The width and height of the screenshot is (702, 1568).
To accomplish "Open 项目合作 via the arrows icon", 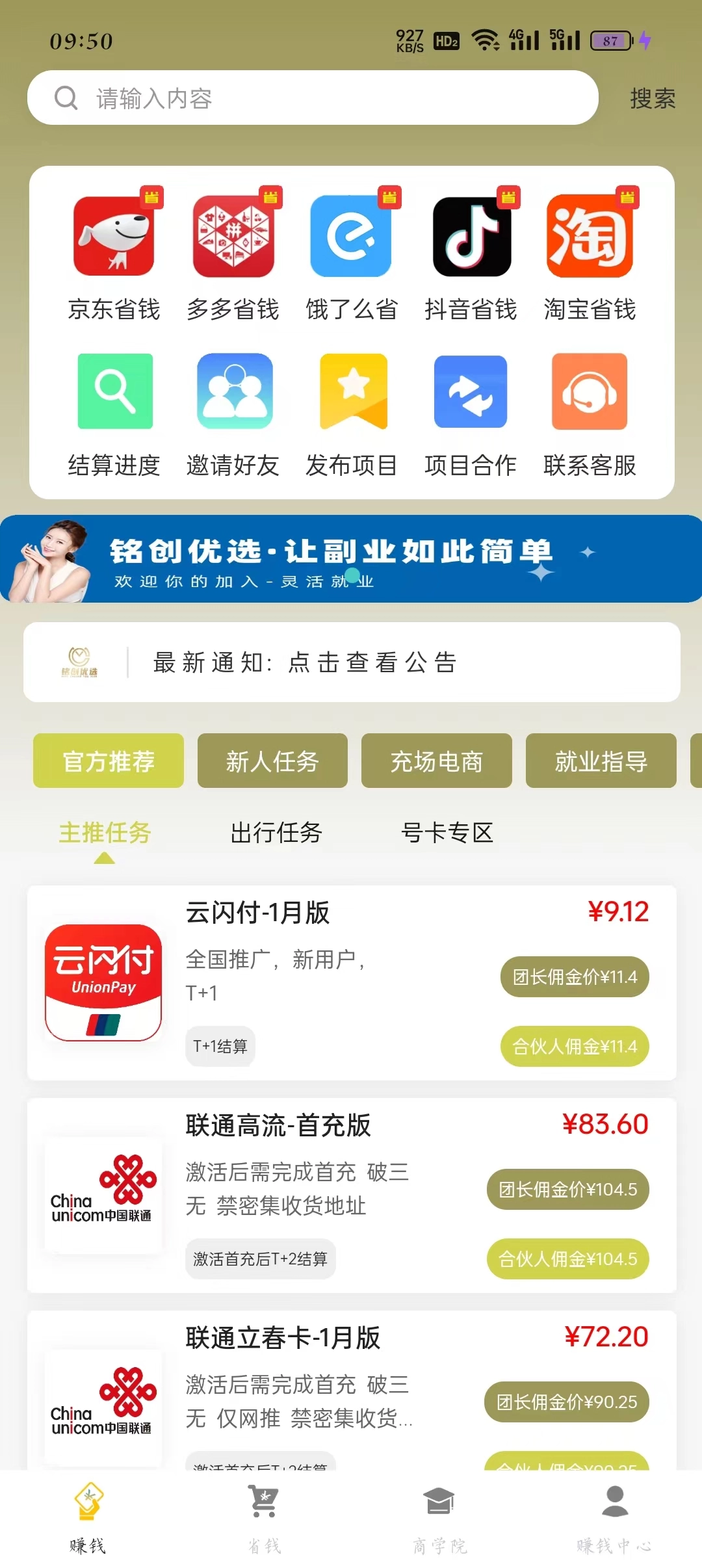I will [x=470, y=391].
